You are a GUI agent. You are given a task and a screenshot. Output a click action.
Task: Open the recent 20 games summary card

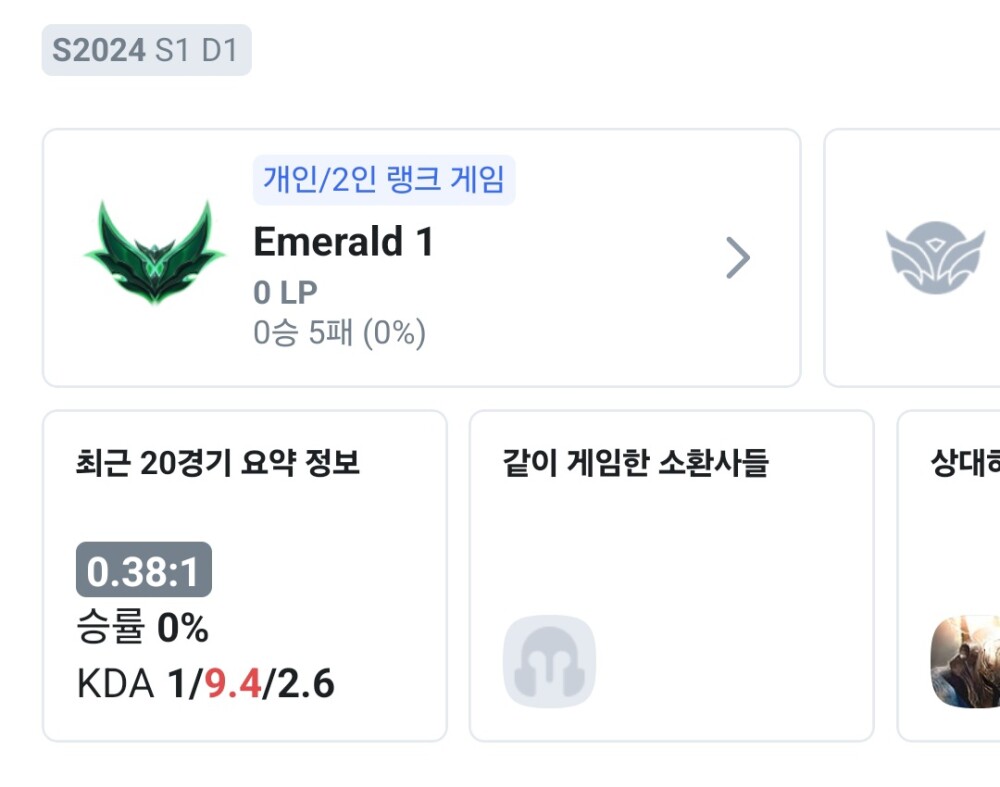(244, 575)
